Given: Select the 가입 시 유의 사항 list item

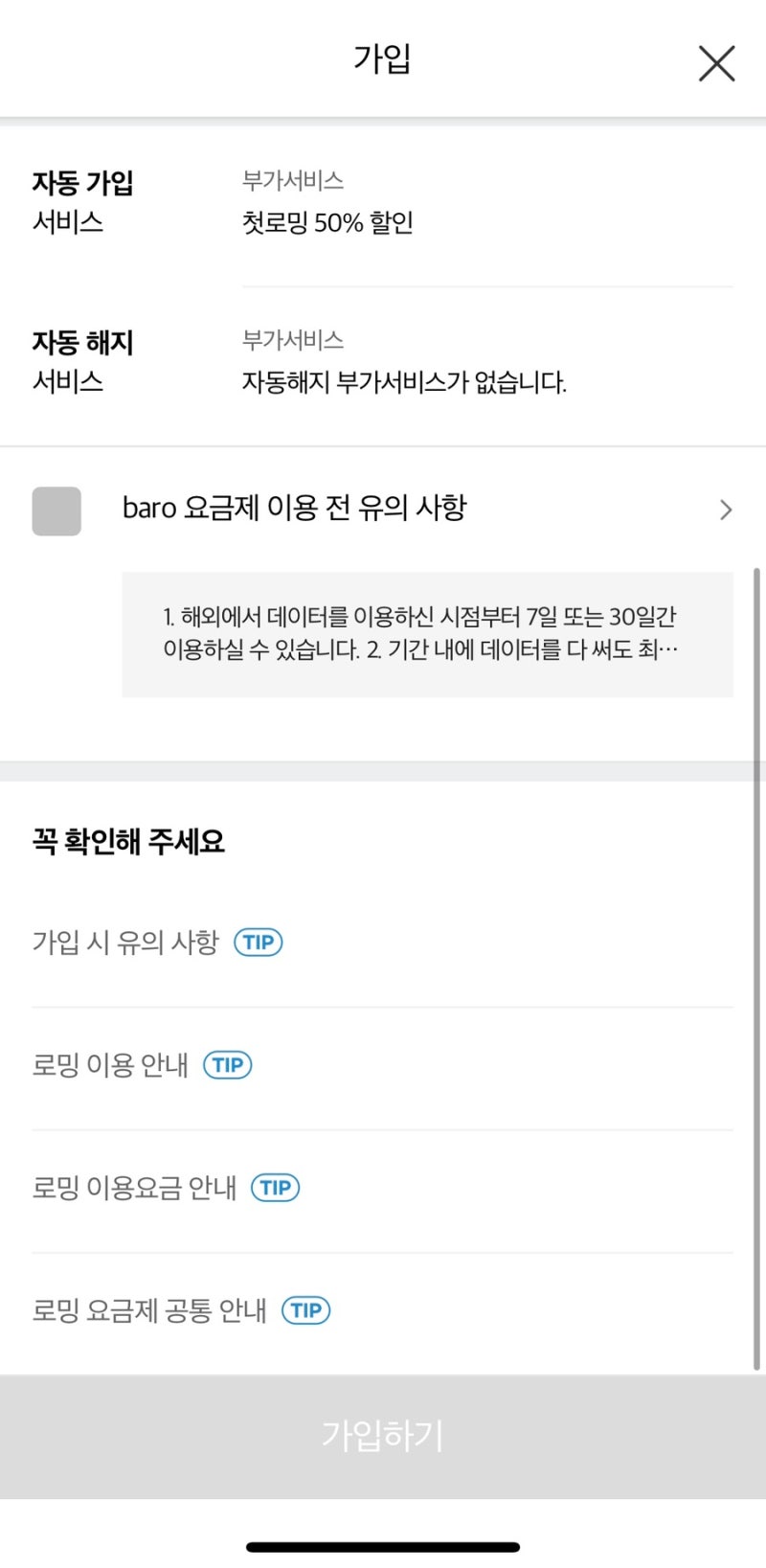Looking at the screenshot, I should tap(129, 940).
